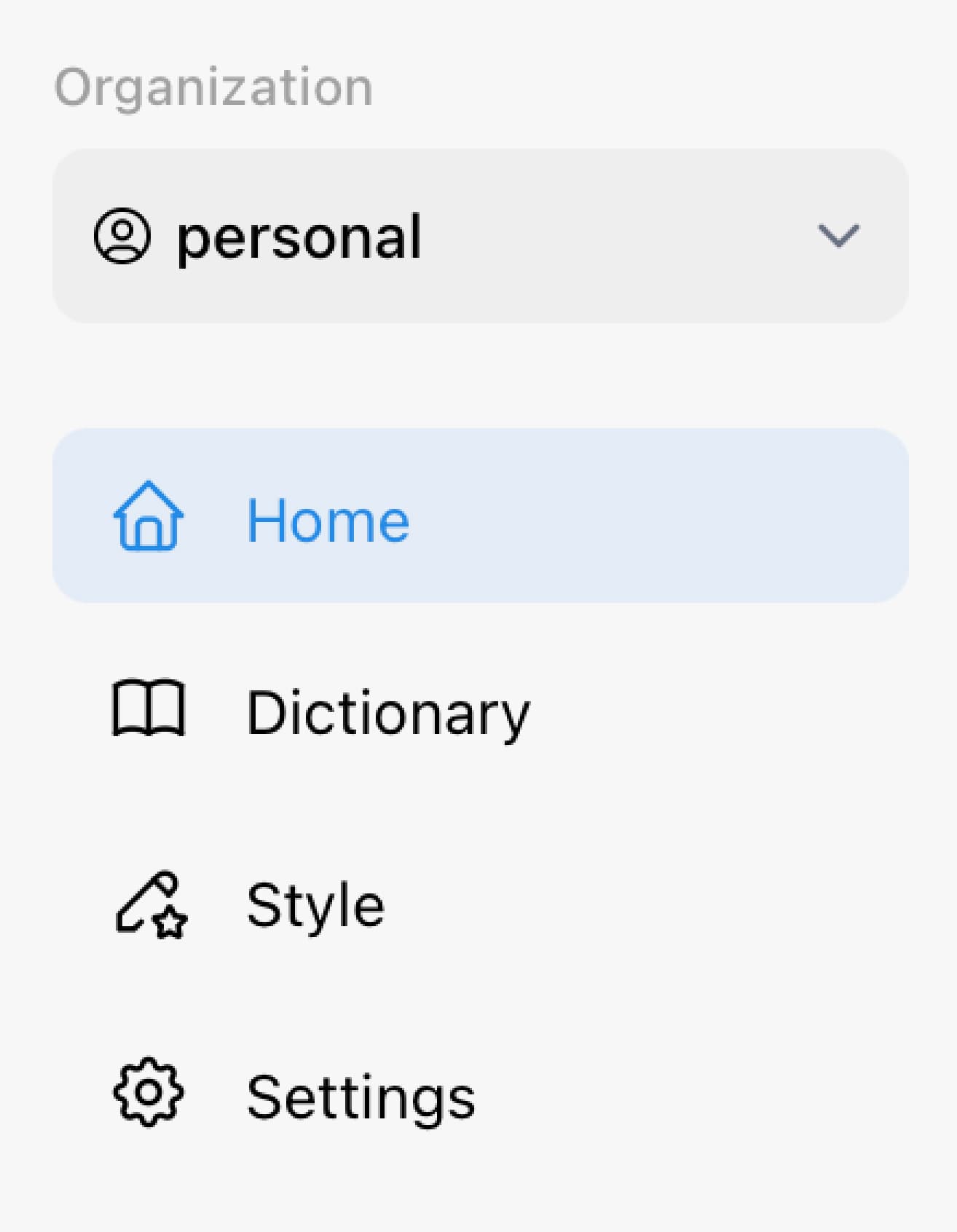Click the chevron on the organization selector
Image resolution: width=957 pixels, height=1232 pixels.
pos(838,236)
